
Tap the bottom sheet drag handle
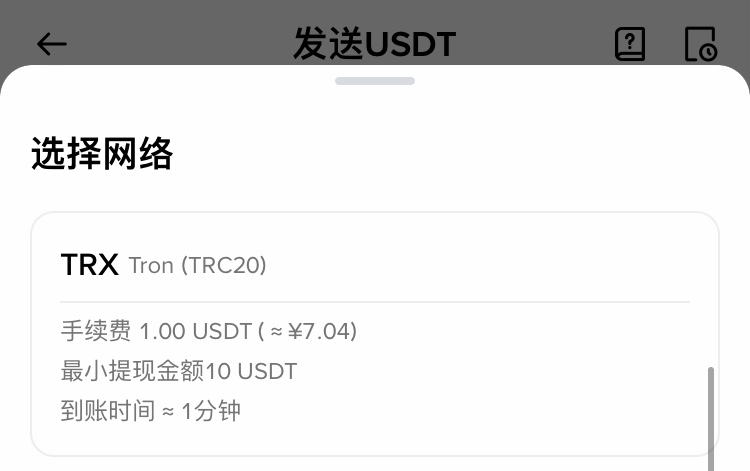375,81
